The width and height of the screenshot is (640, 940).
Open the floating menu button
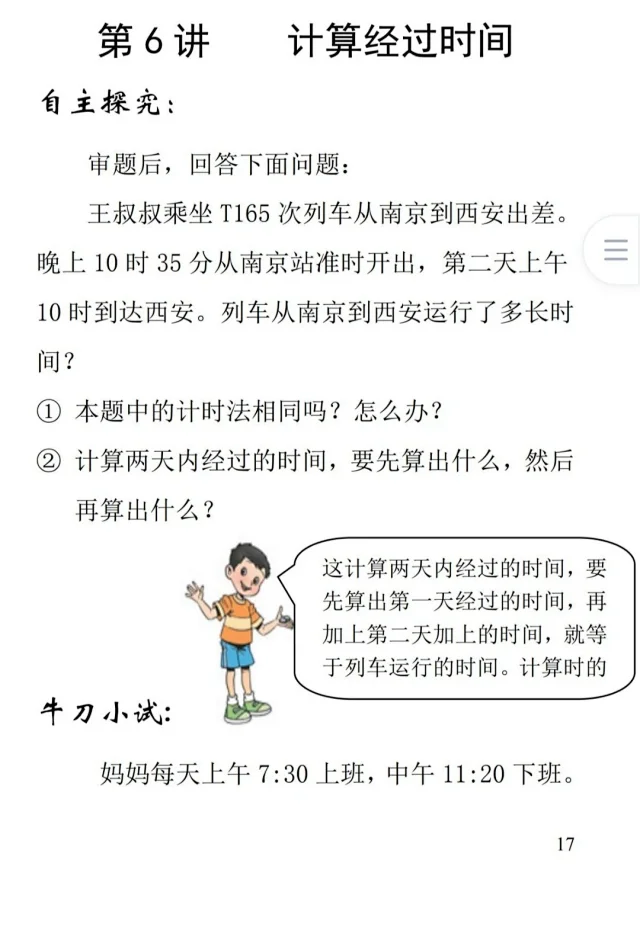coord(616,249)
